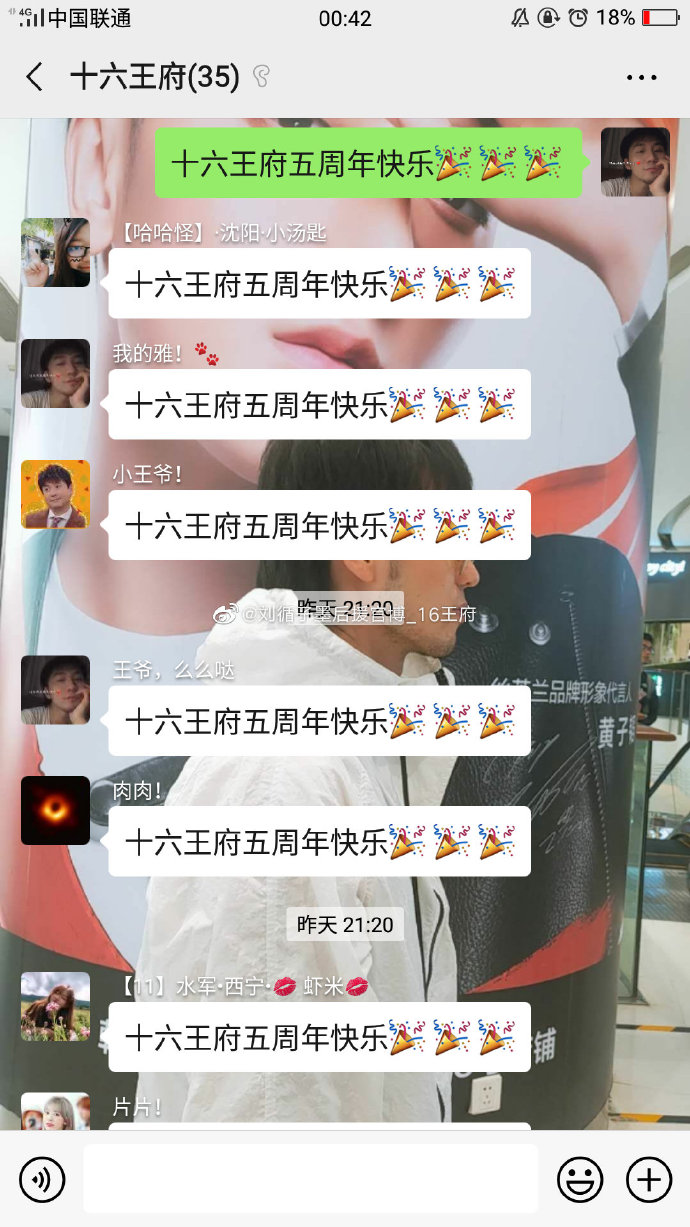Tap your own avatar beside green message
This screenshot has height=1227, width=690.
click(635, 162)
